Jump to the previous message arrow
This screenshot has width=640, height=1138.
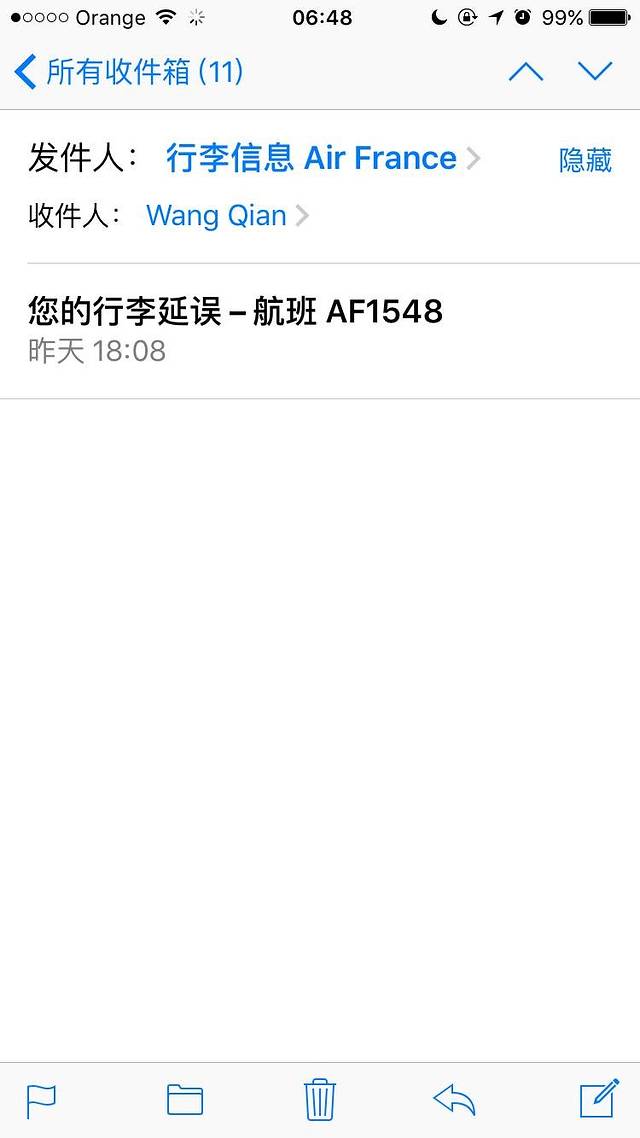(526, 72)
